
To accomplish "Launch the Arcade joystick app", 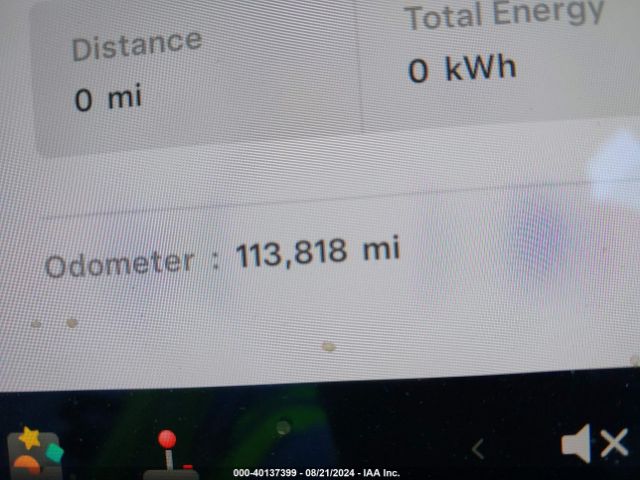I will tap(169, 452).
